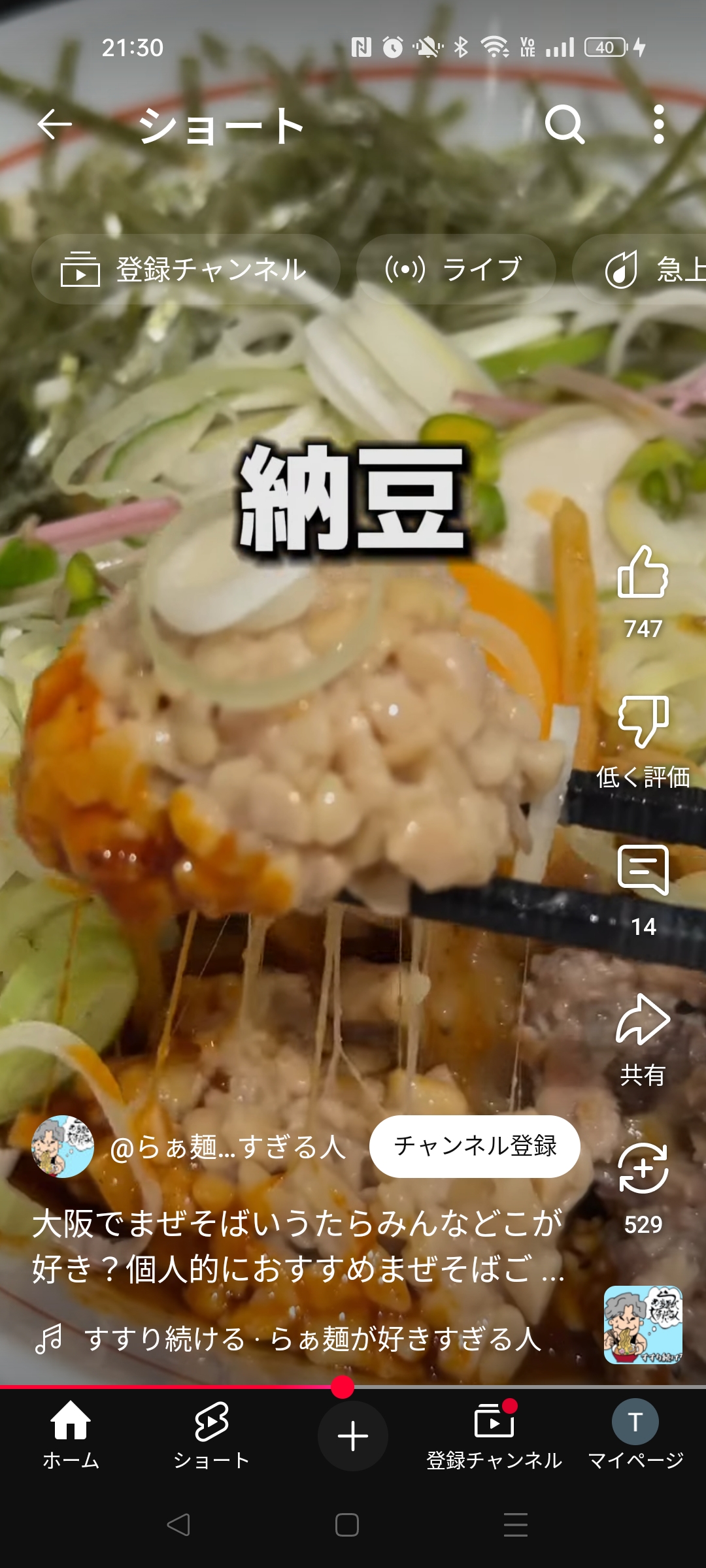Open the three-dot overflow menu
706x1568 pixels.
[x=658, y=124]
